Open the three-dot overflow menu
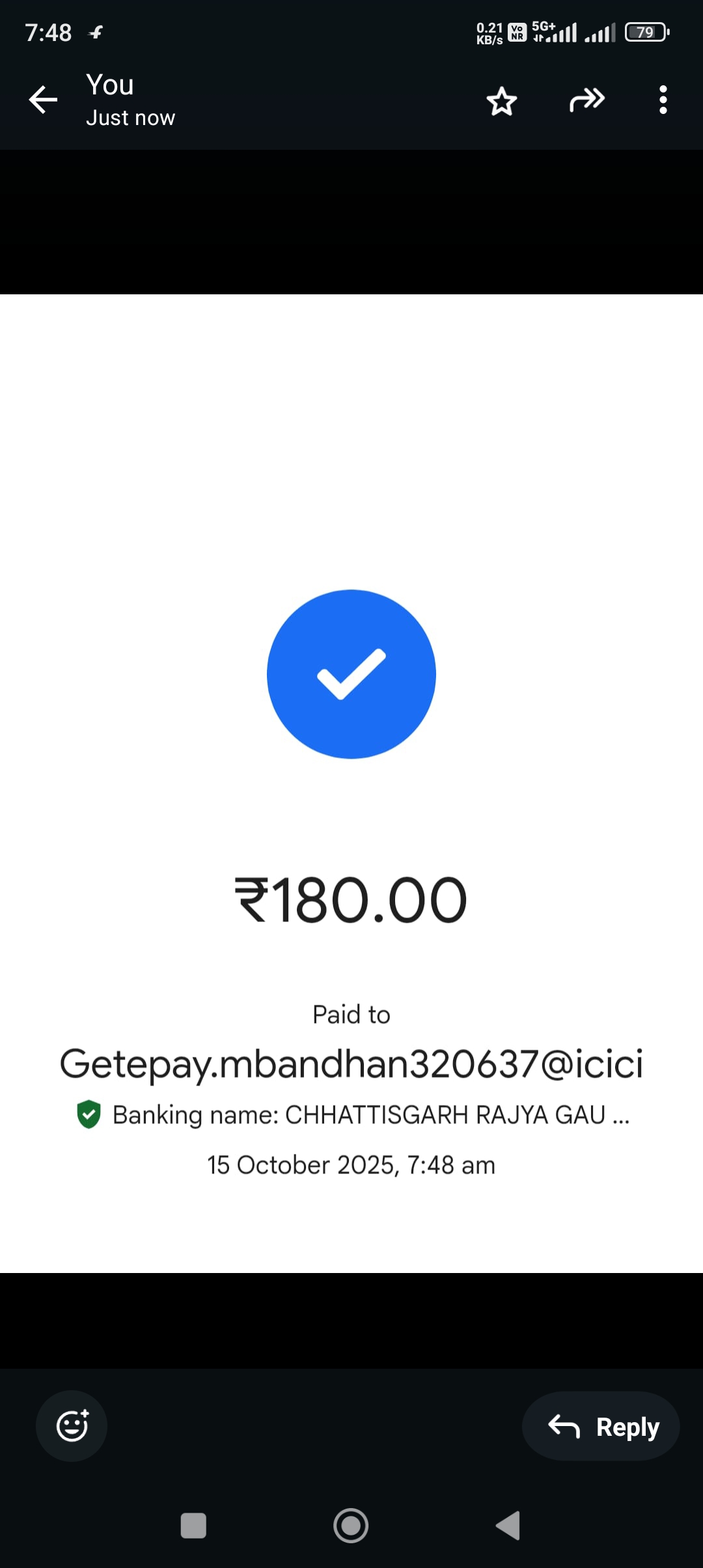 pos(663,100)
